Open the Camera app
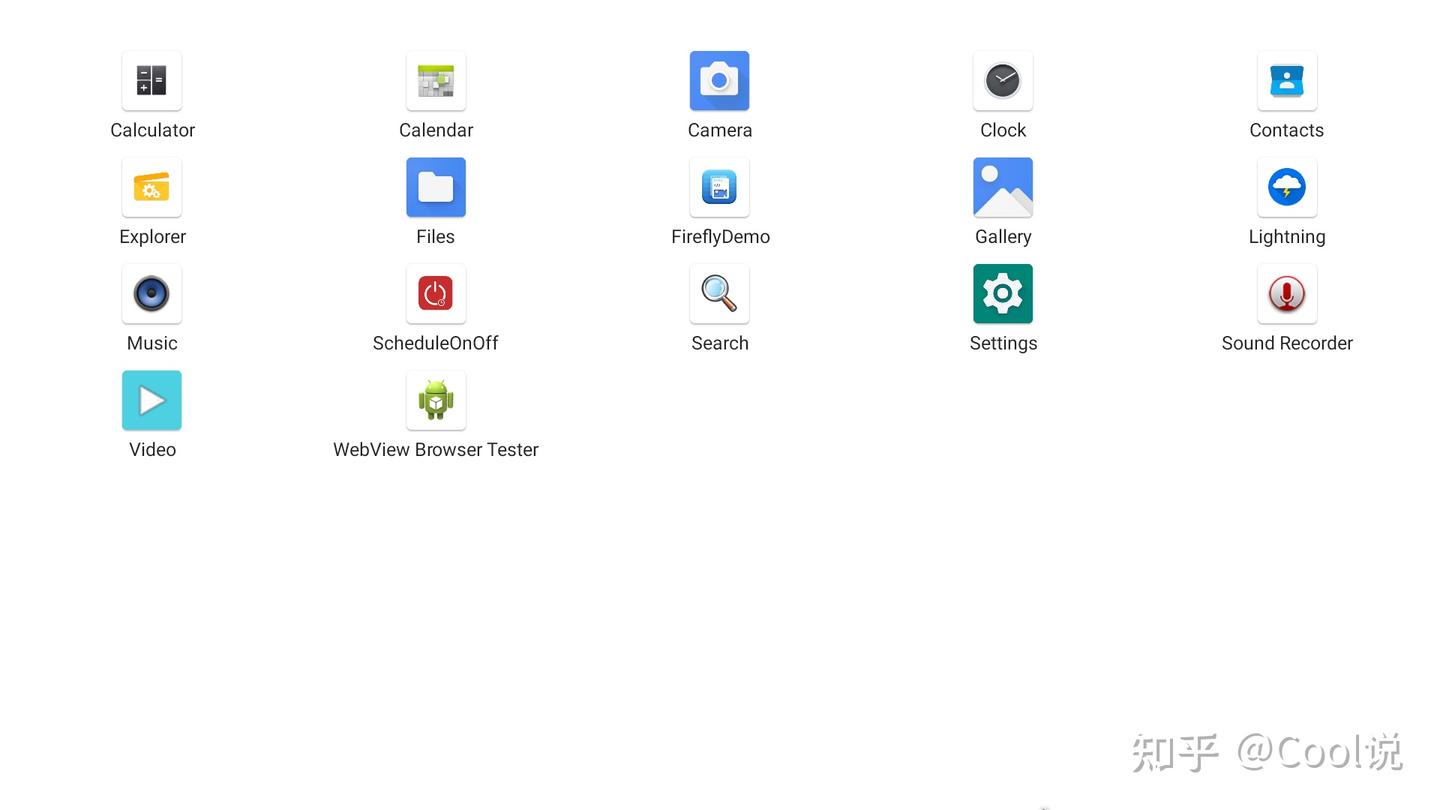The image size is (1440, 810). (x=719, y=81)
